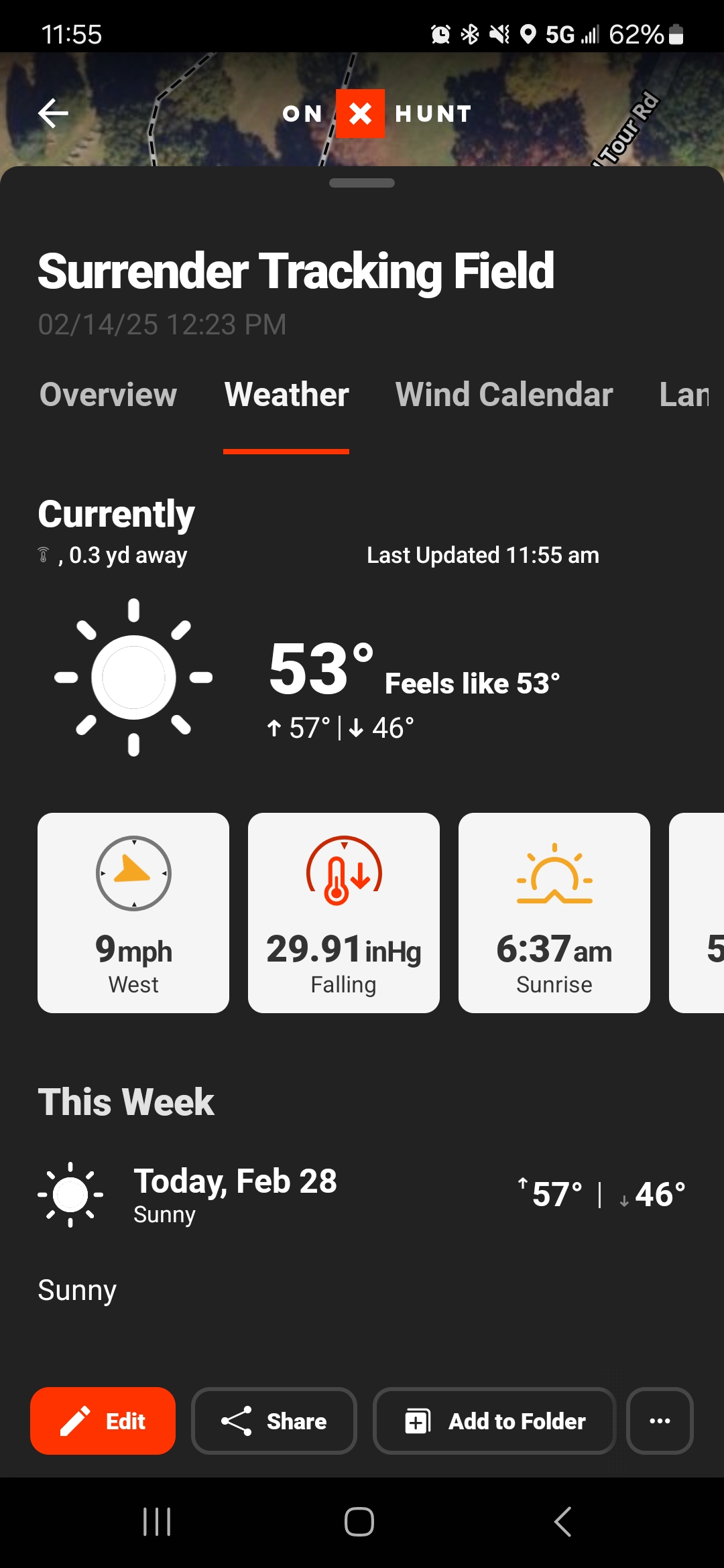Open recent apps from the navigation bar
The image size is (724, 1568).
click(x=158, y=1522)
